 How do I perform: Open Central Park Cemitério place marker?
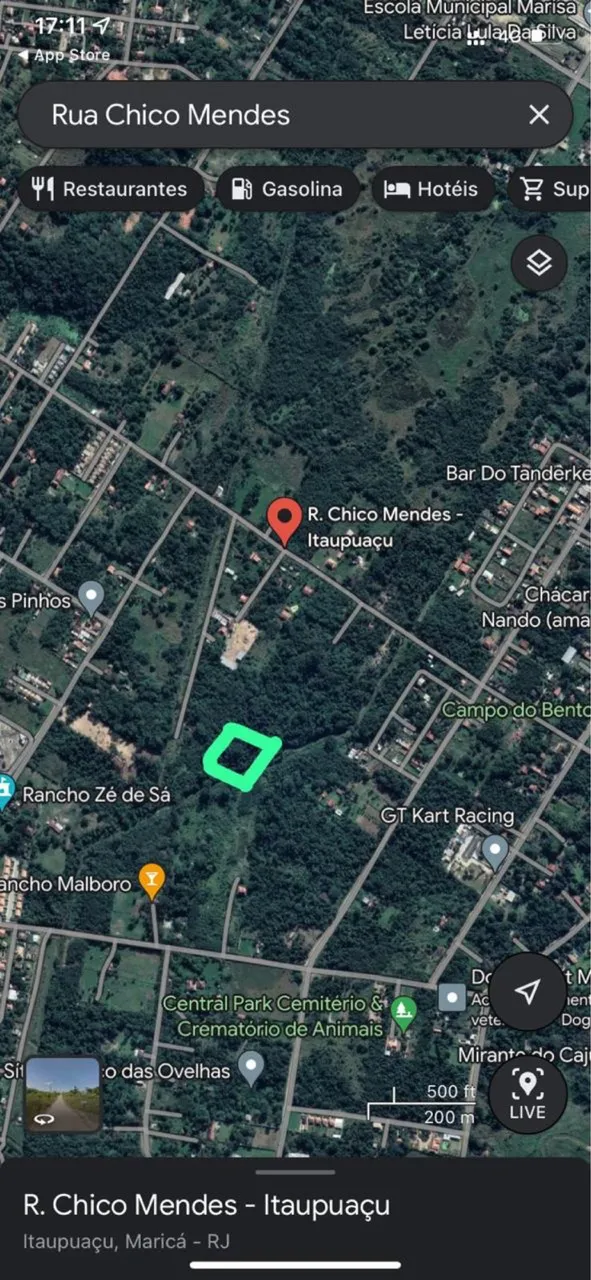(x=403, y=1013)
